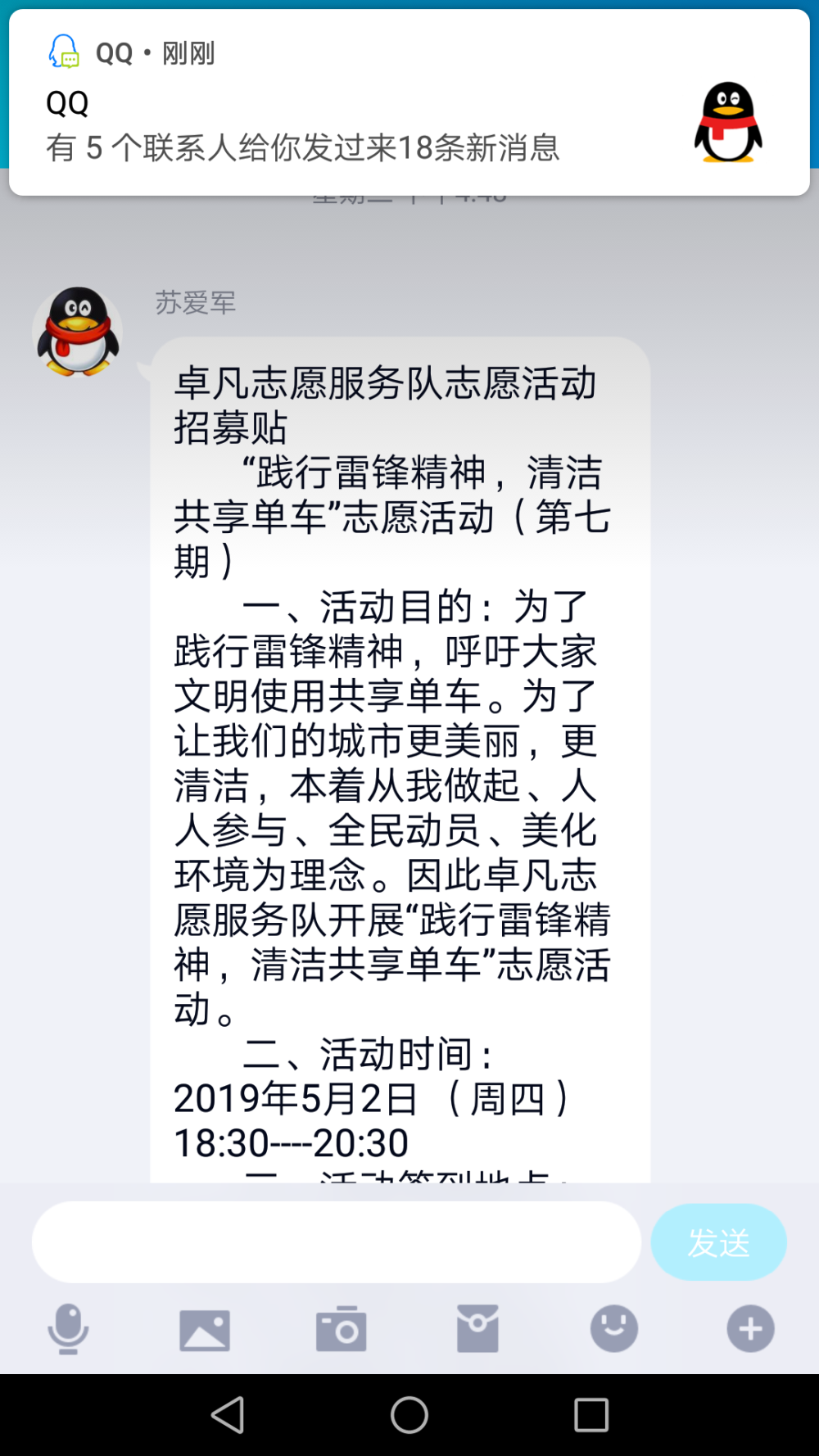Open the emoji smiley panel
This screenshot has height=1456, width=819.
tap(614, 1328)
